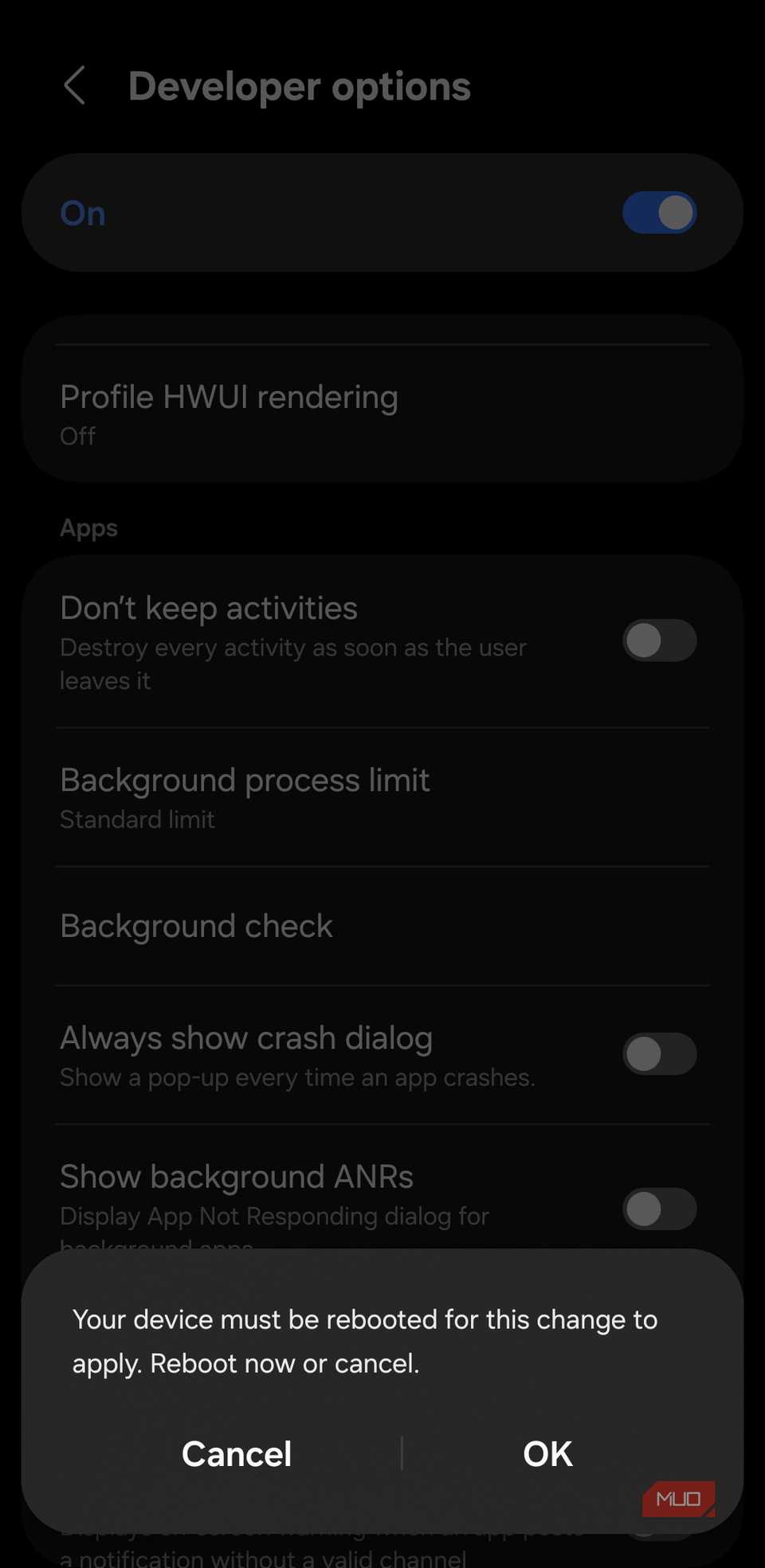Tap OK to reboot the device

[547, 1454]
